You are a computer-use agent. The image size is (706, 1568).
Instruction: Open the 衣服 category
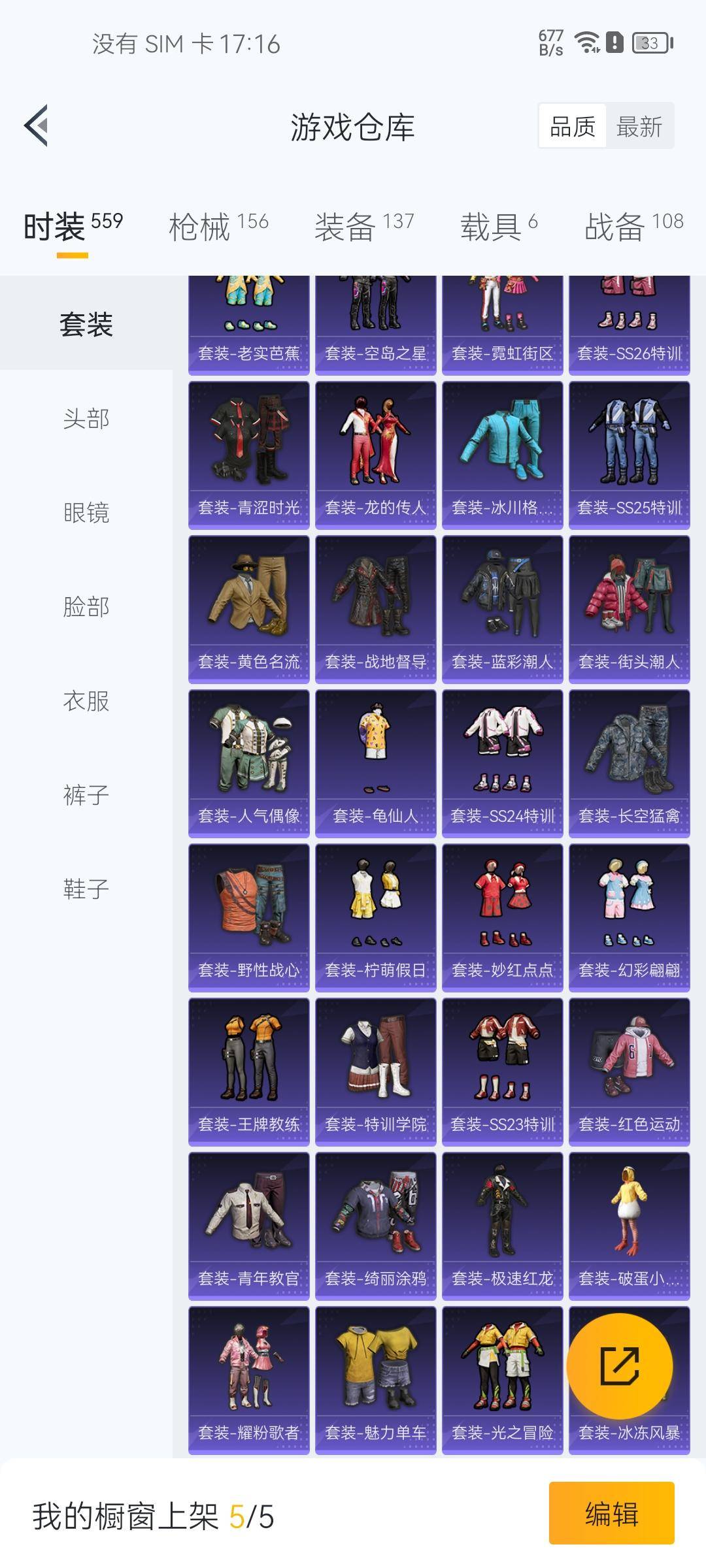(86, 700)
